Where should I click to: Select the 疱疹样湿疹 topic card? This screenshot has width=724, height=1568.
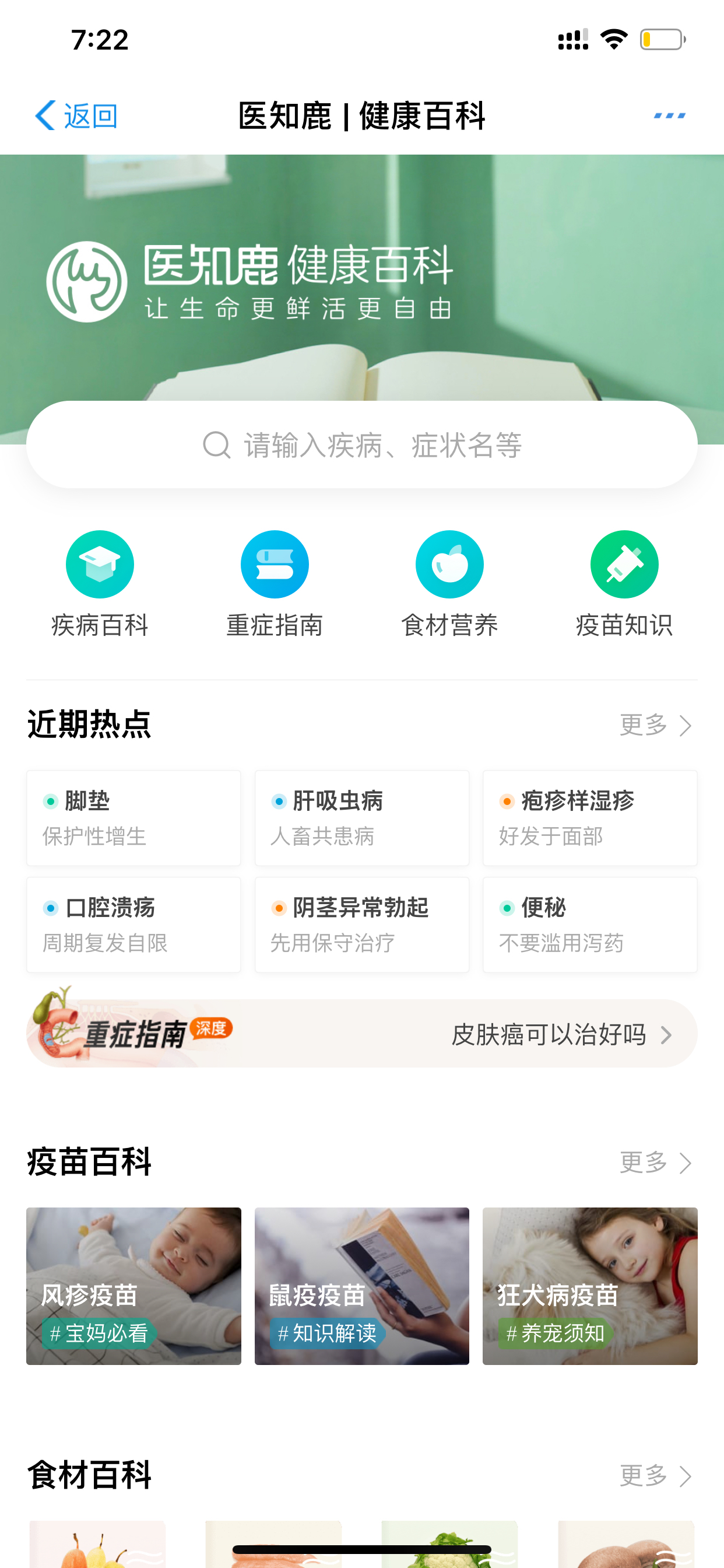coord(590,818)
